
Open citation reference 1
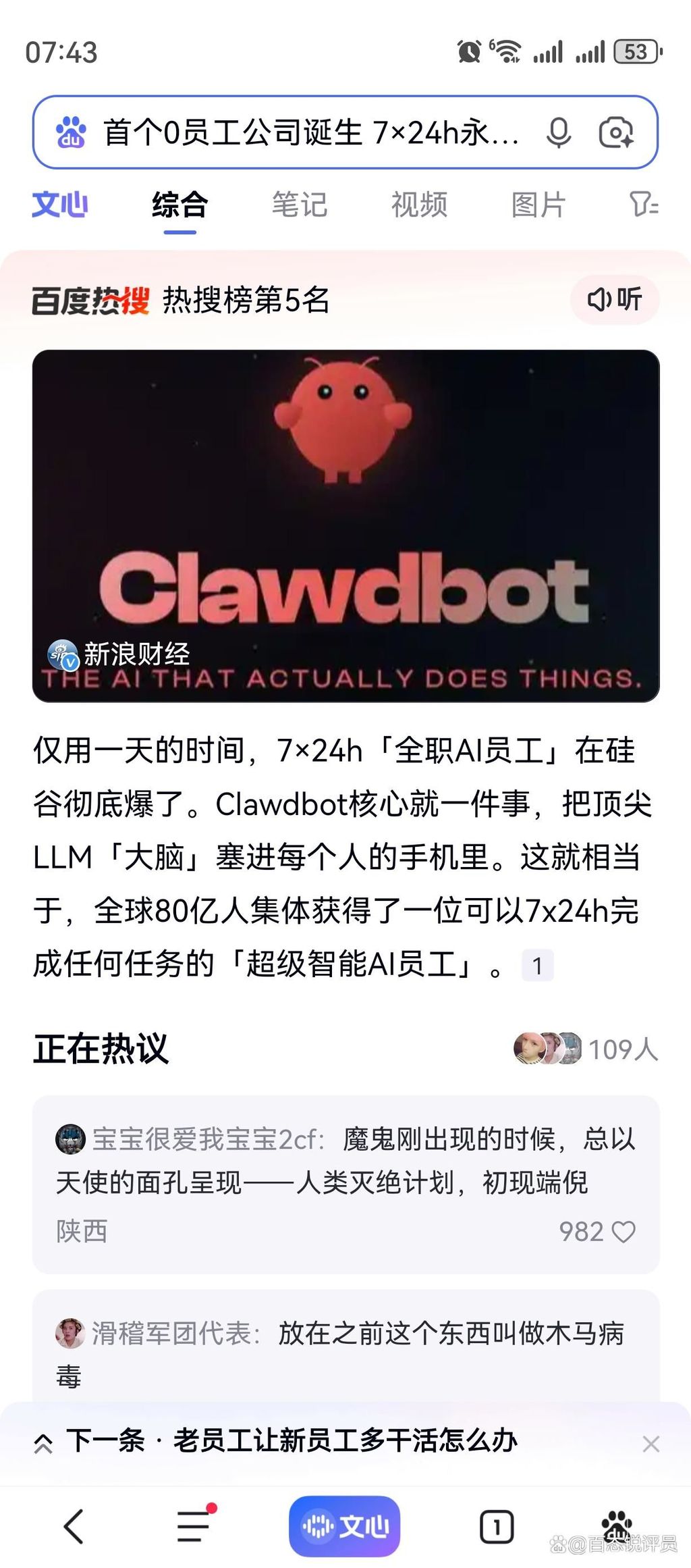pyautogui.click(x=537, y=965)
